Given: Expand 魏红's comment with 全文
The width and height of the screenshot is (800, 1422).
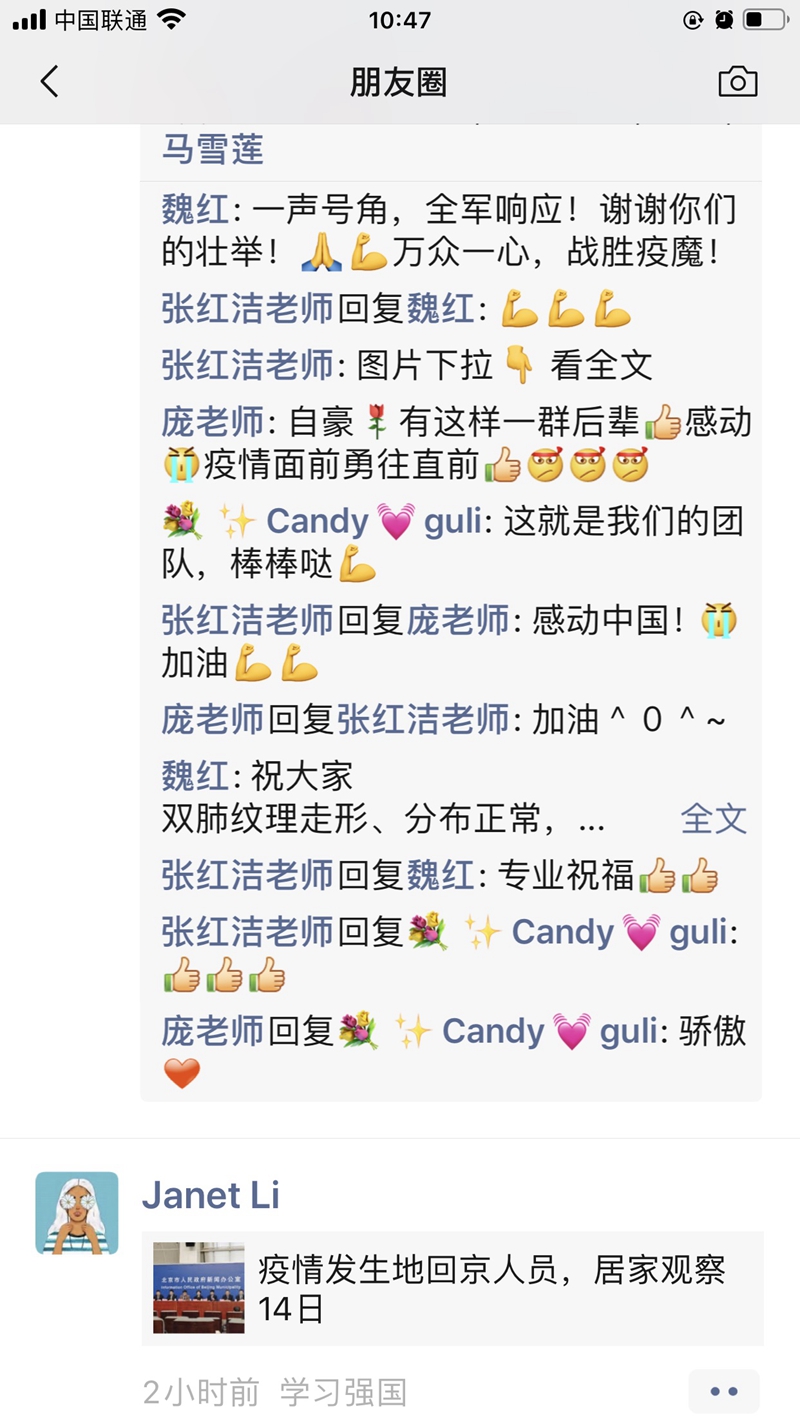Looking at the screenshot, I should (x=713, y=819).
